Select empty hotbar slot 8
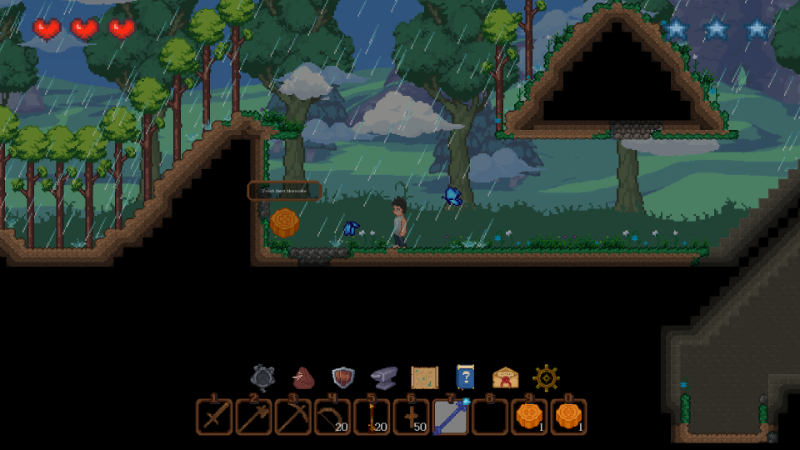Image resolution: width=800 pixels, height=450 pixels. [490, 416]
